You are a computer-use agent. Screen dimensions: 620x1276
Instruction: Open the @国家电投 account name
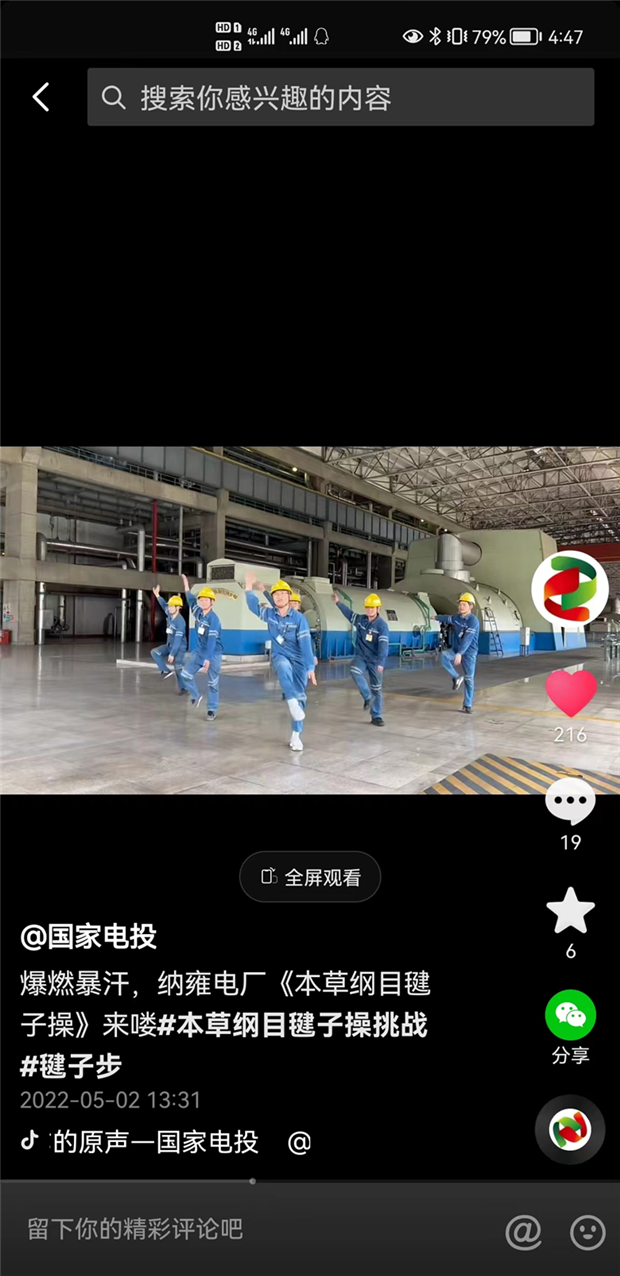88,937
